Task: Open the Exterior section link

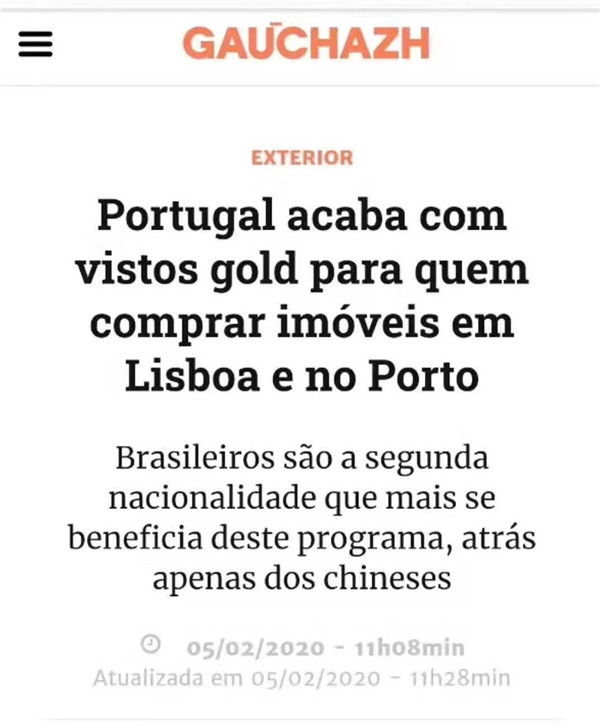Action: point(301,158)
